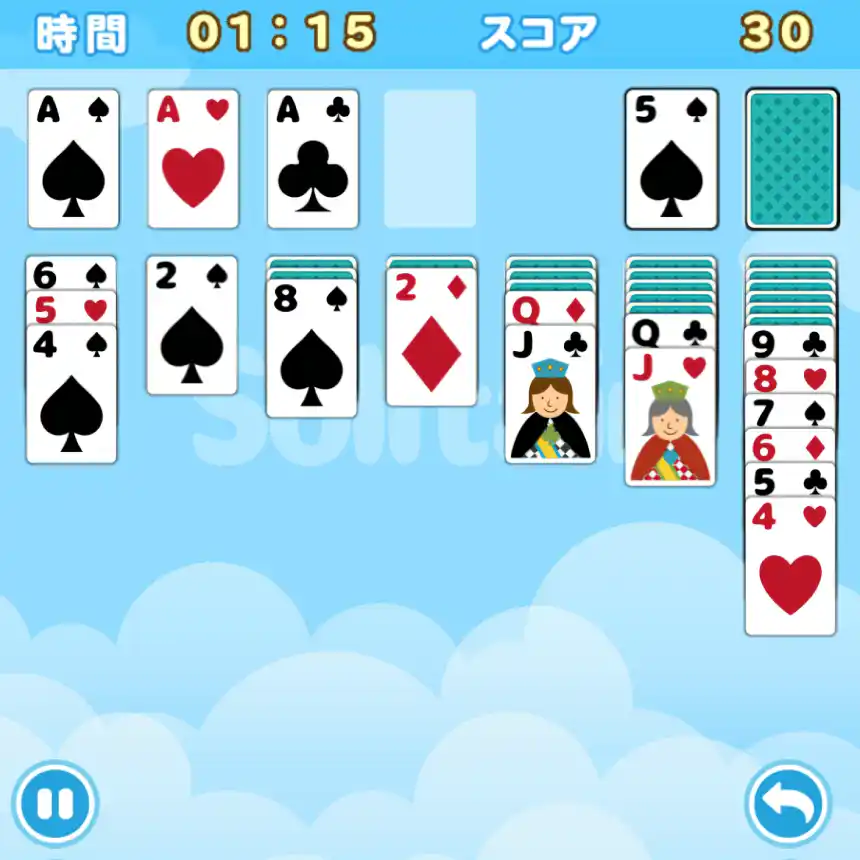Select the 4 of spades in first column

[x=71, y=395]
